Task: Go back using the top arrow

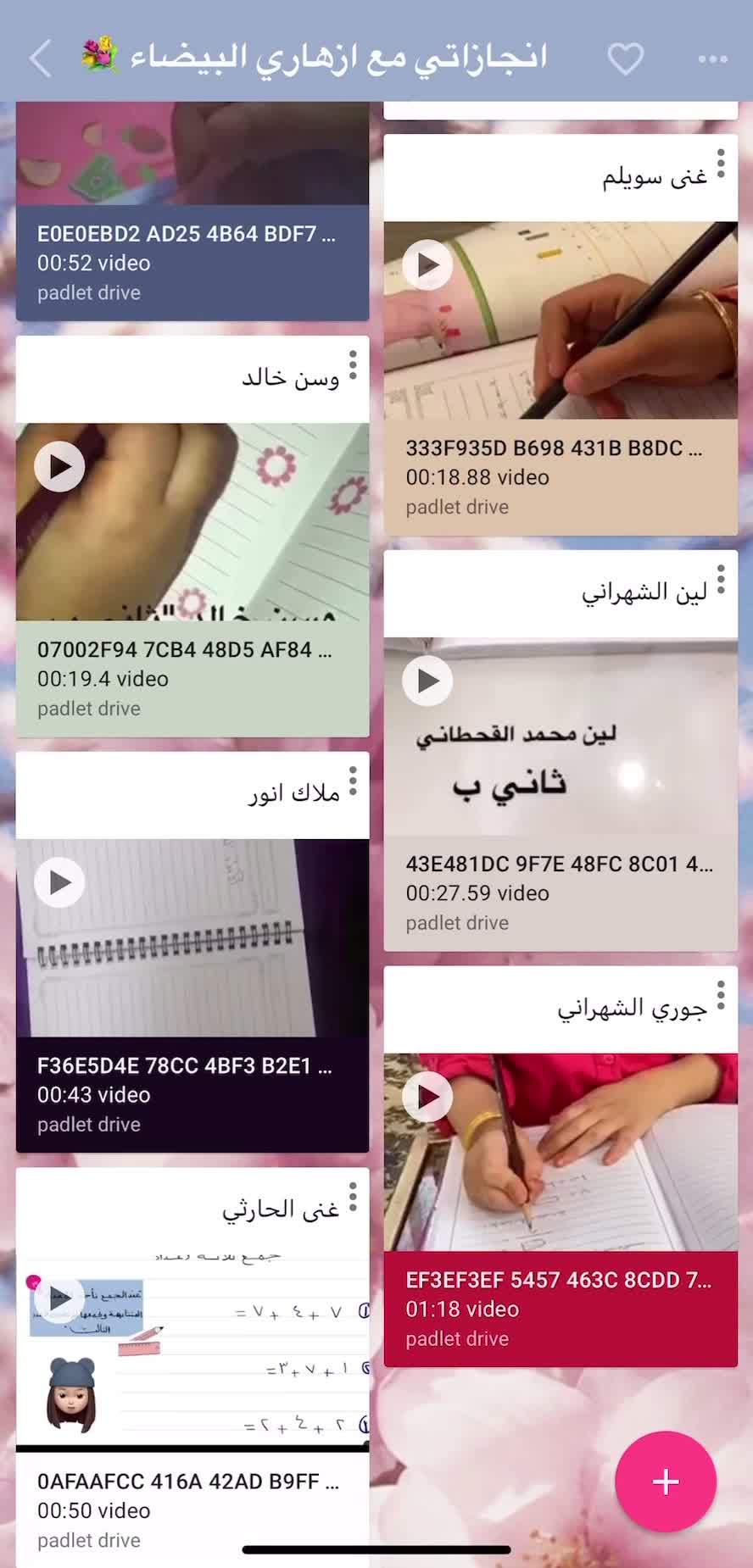Action: (x=40, y=58)
